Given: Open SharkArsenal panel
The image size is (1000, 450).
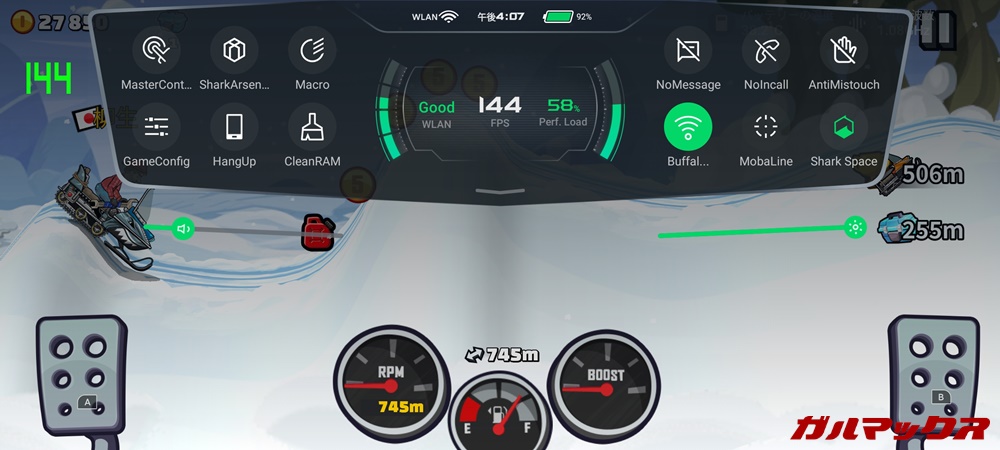Looking at the screenshot, I should (234, 49).
